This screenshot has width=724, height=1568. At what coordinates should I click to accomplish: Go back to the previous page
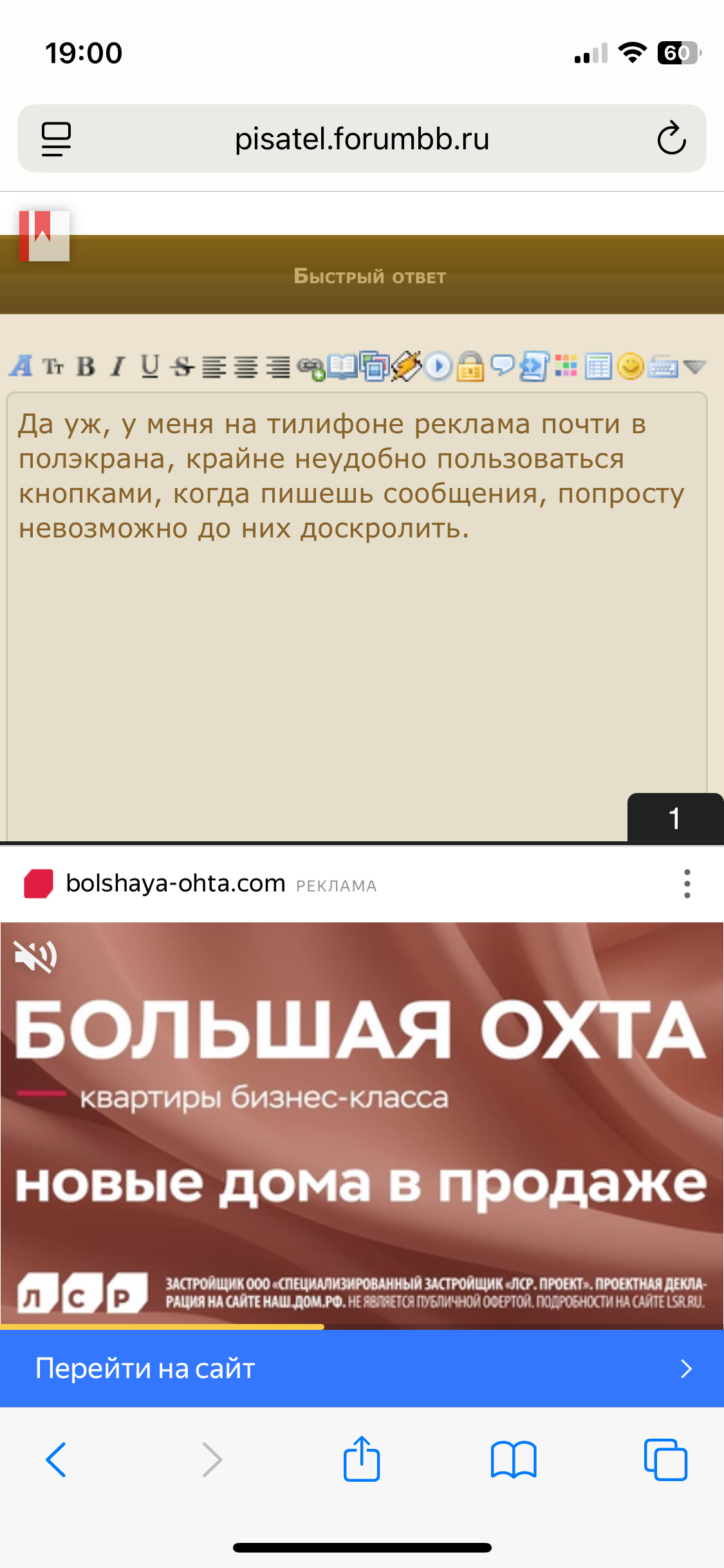tap(56, 1459)
